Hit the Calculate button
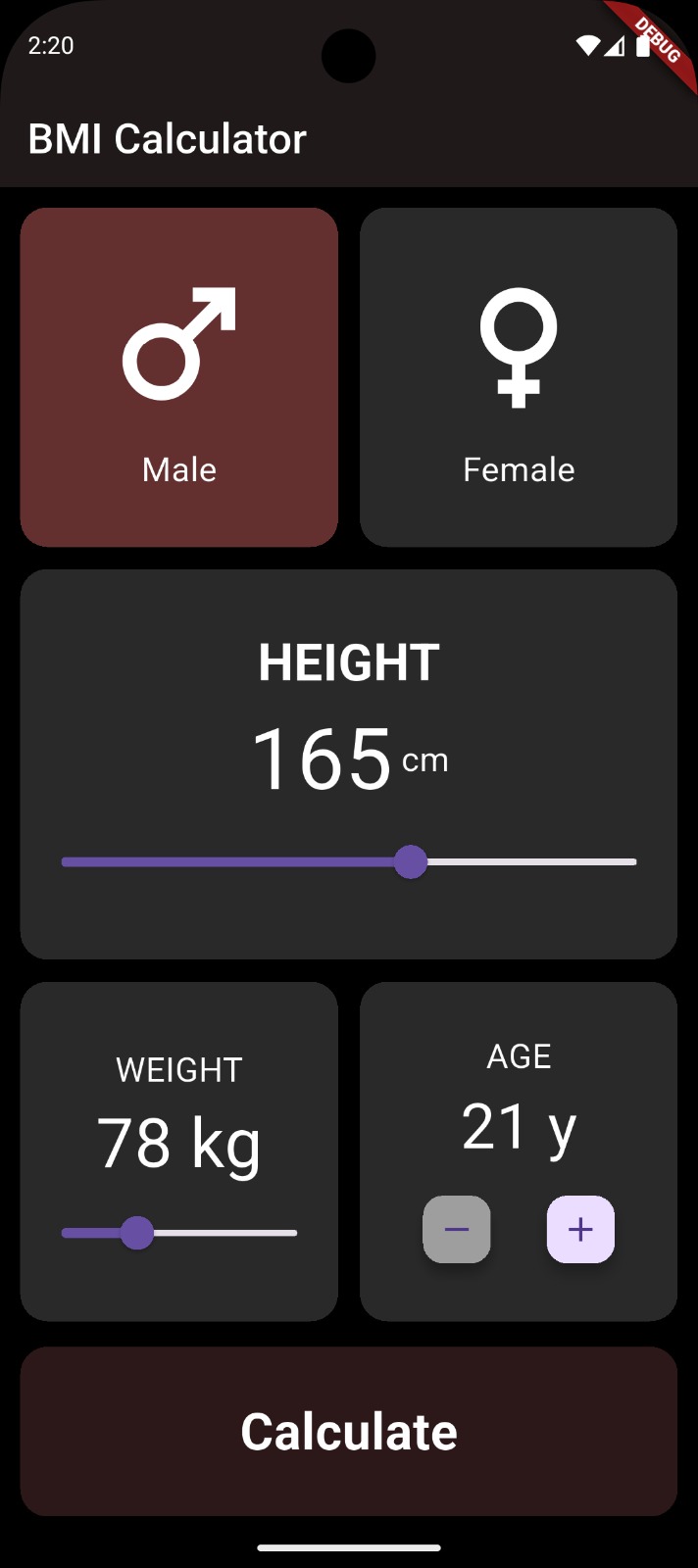698x1568 pixels. click(349, 1432)
